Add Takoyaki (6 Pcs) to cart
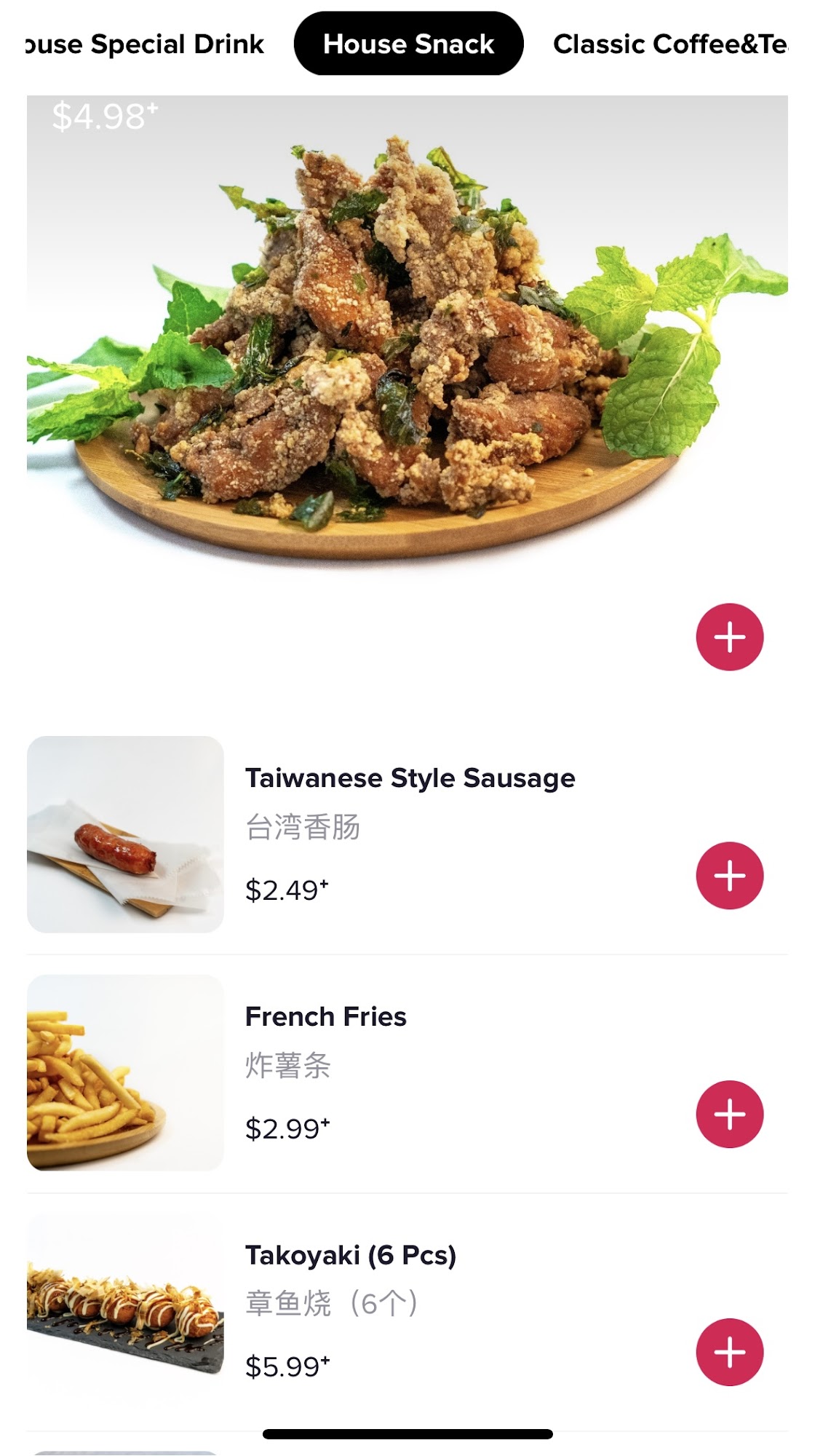The image size is (815, 1456). coord(729,1352)
